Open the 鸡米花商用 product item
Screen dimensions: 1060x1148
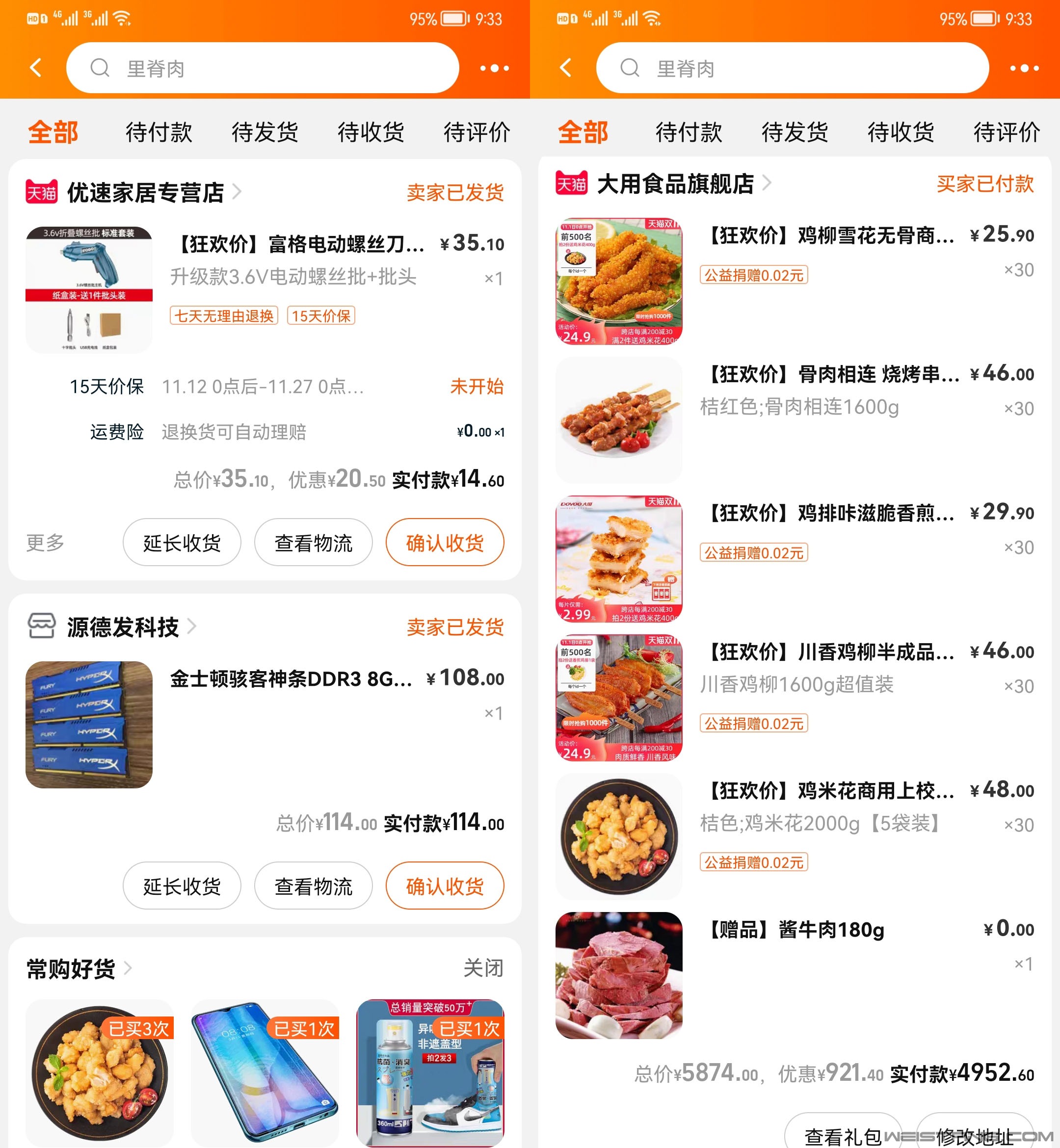click(x=829, y=791)
